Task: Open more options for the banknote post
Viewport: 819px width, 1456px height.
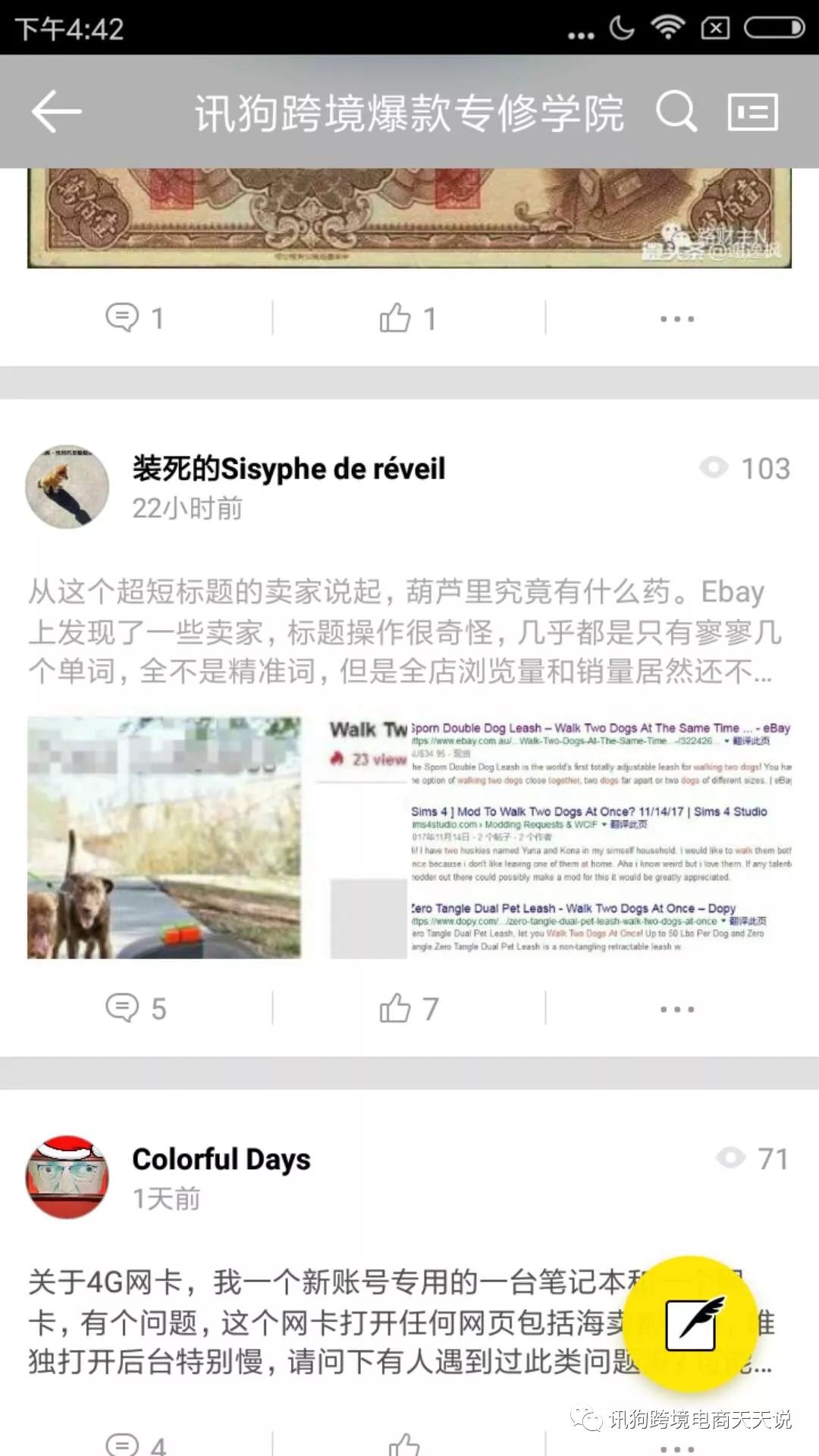Action: tap(676, 318)
